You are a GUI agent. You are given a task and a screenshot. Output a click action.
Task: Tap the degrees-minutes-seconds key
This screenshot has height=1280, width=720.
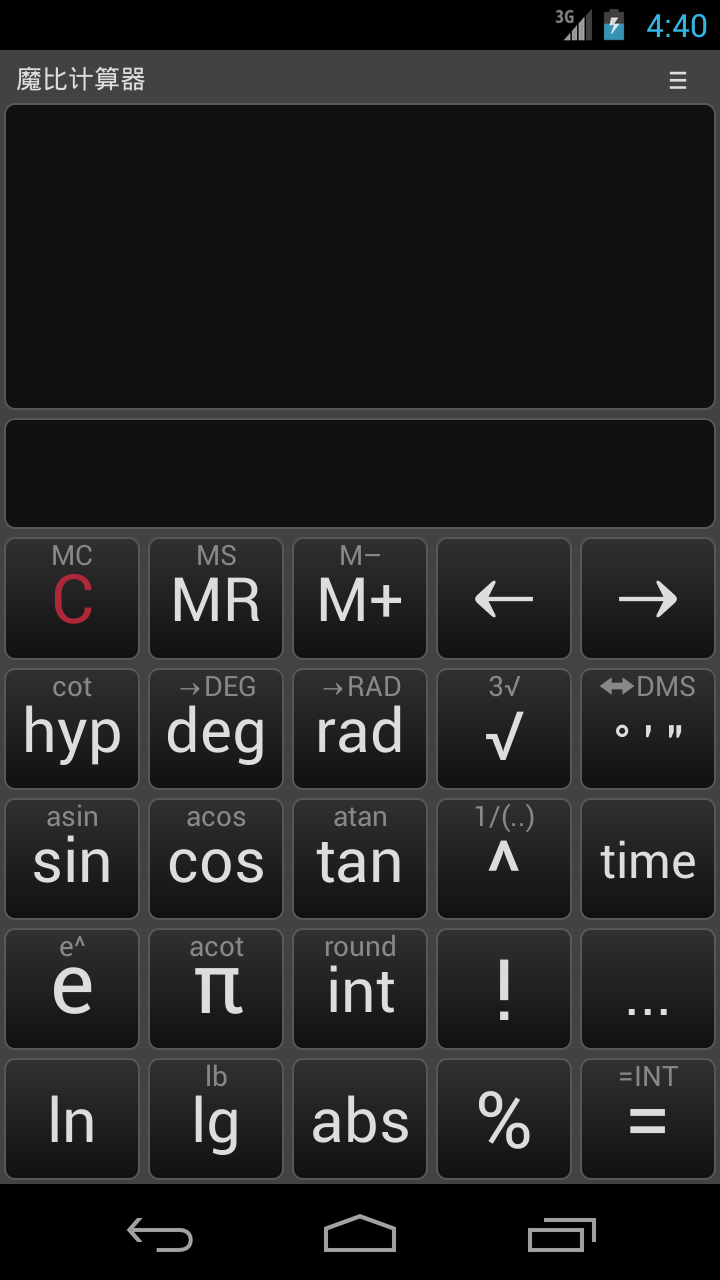pyautogui.click(x=648, y=729)
